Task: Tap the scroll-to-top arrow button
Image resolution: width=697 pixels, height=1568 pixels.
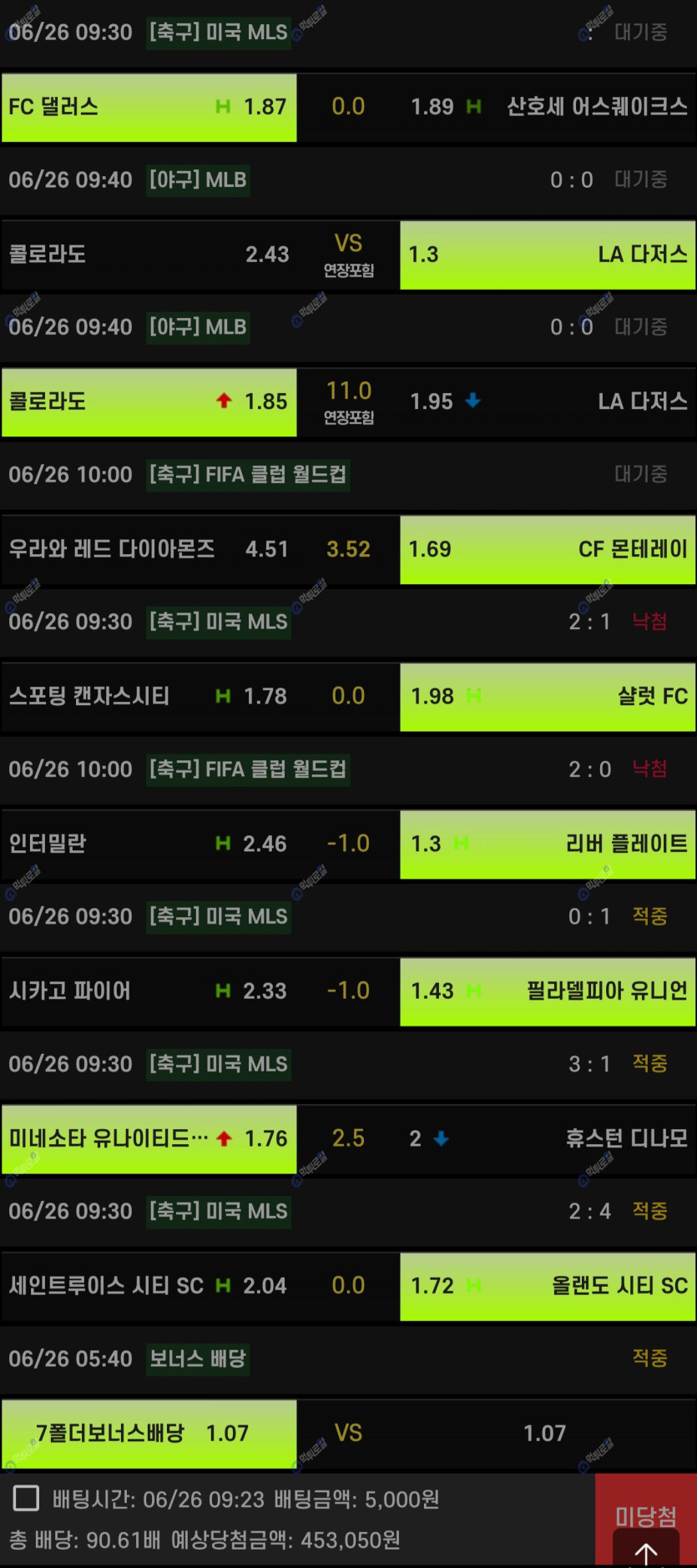Action: [x=646, y=1550]
